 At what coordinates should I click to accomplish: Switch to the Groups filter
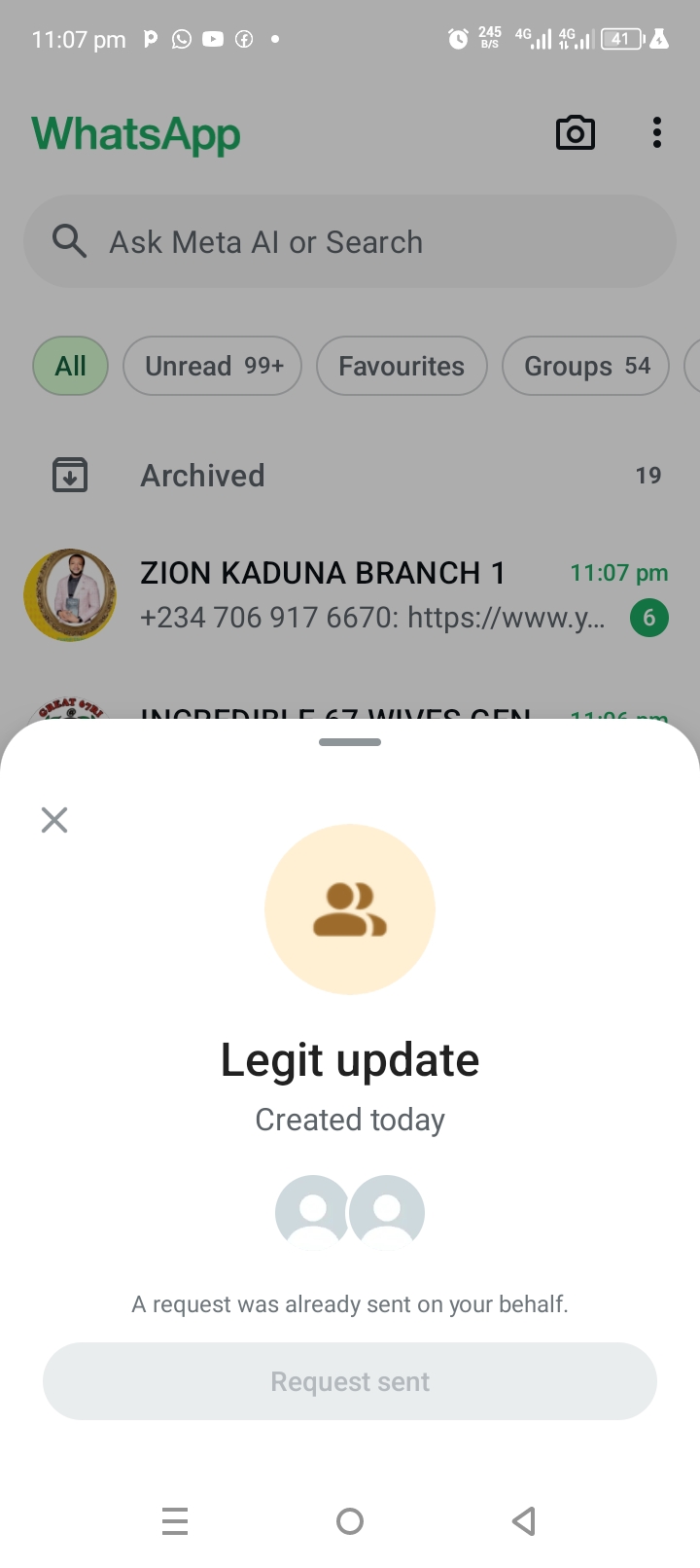pos(585,366)
